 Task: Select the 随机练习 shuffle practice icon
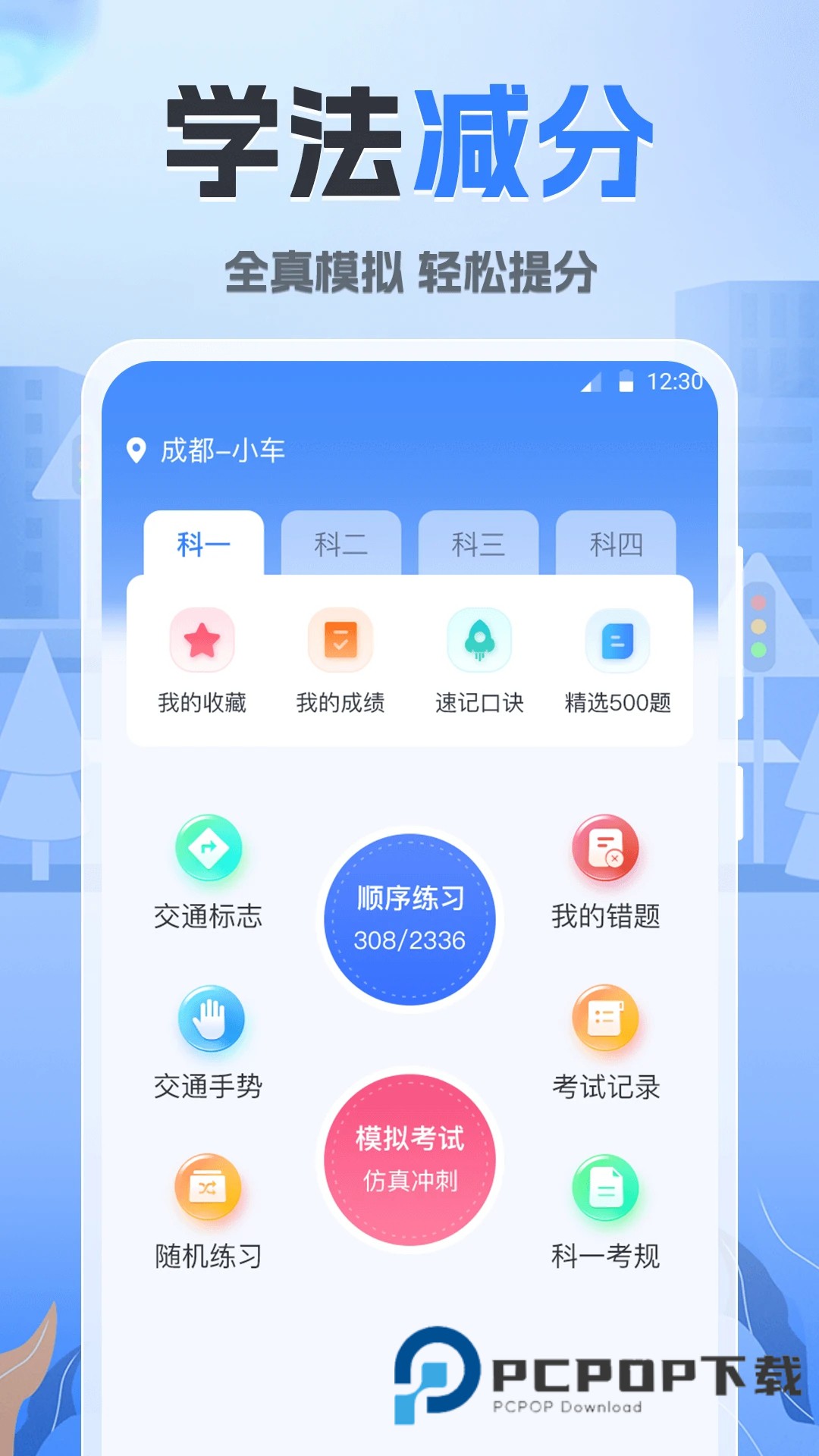point(209,1188)
